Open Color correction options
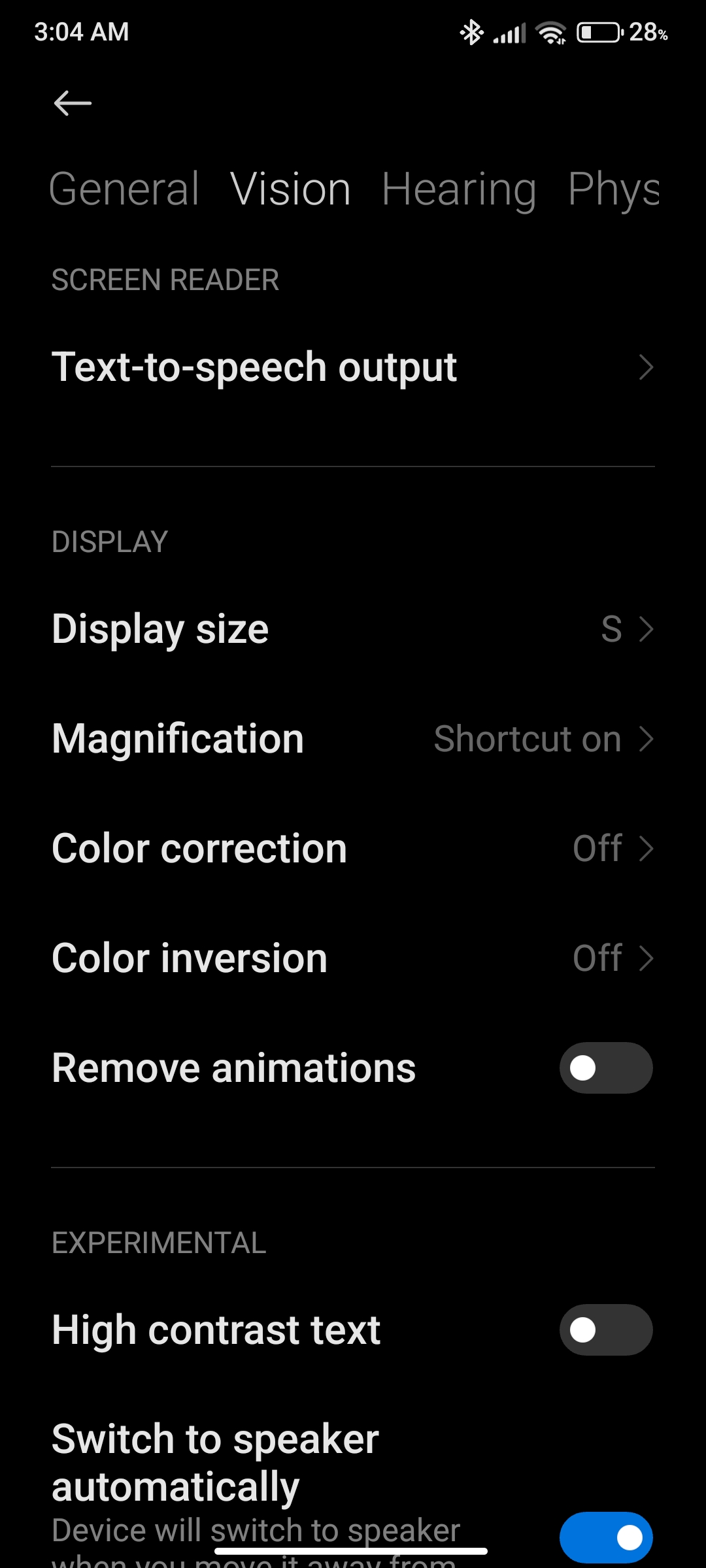This screenshot has height=1568, width=706. 353,849
